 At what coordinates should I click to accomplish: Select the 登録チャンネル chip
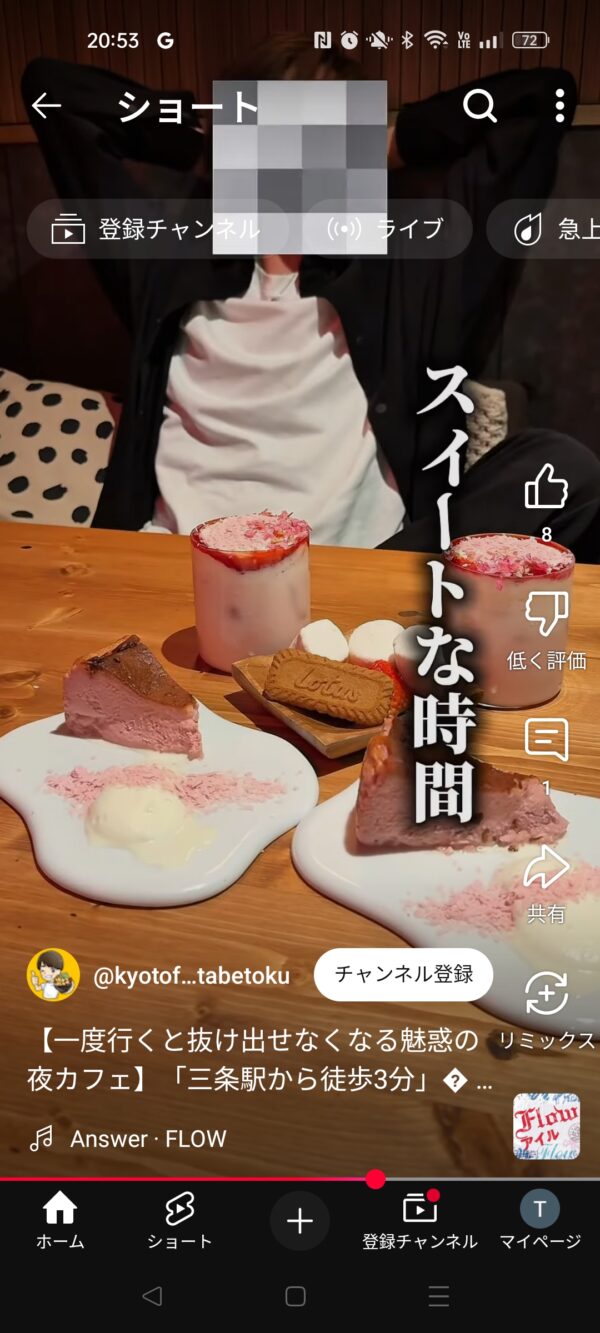158,229
